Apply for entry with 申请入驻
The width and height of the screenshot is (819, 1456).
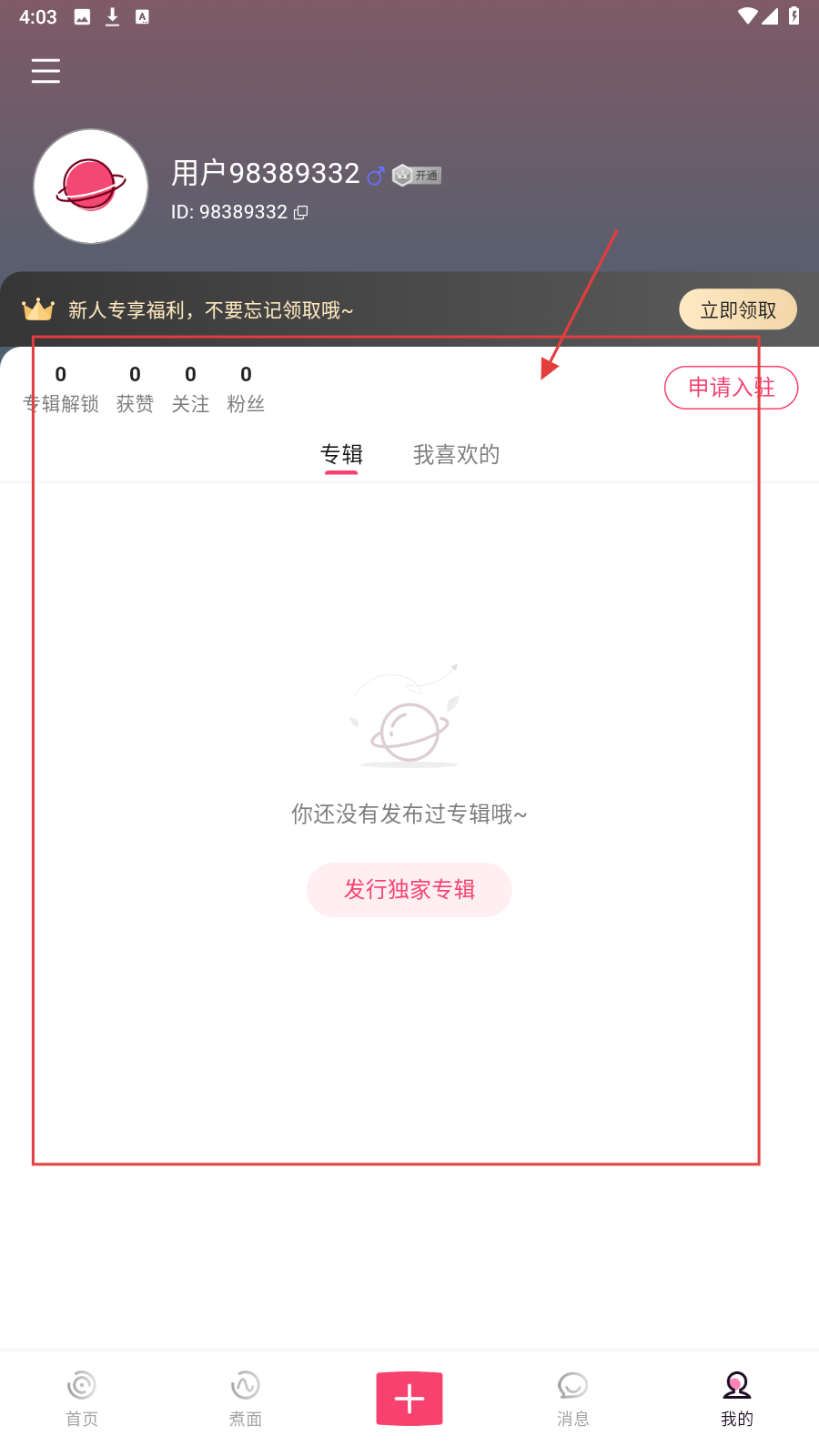[731, 388]
